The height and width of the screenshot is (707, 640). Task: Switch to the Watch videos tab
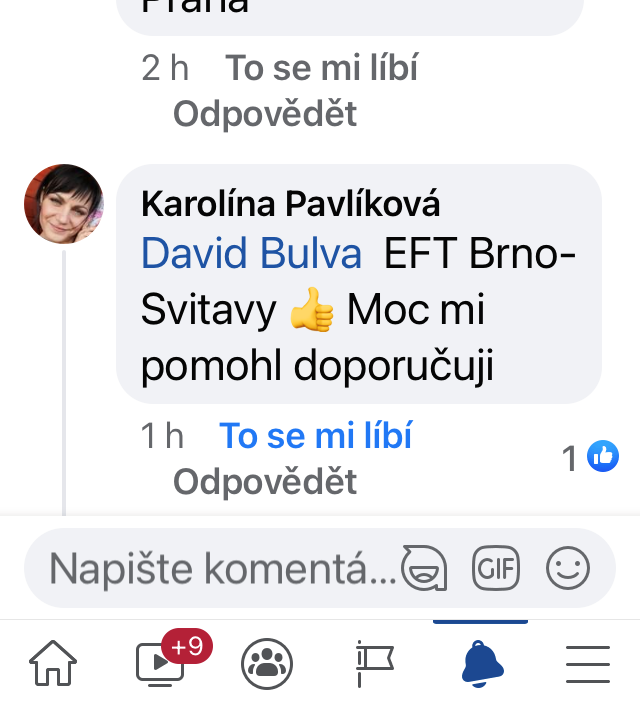pos(160,663)
